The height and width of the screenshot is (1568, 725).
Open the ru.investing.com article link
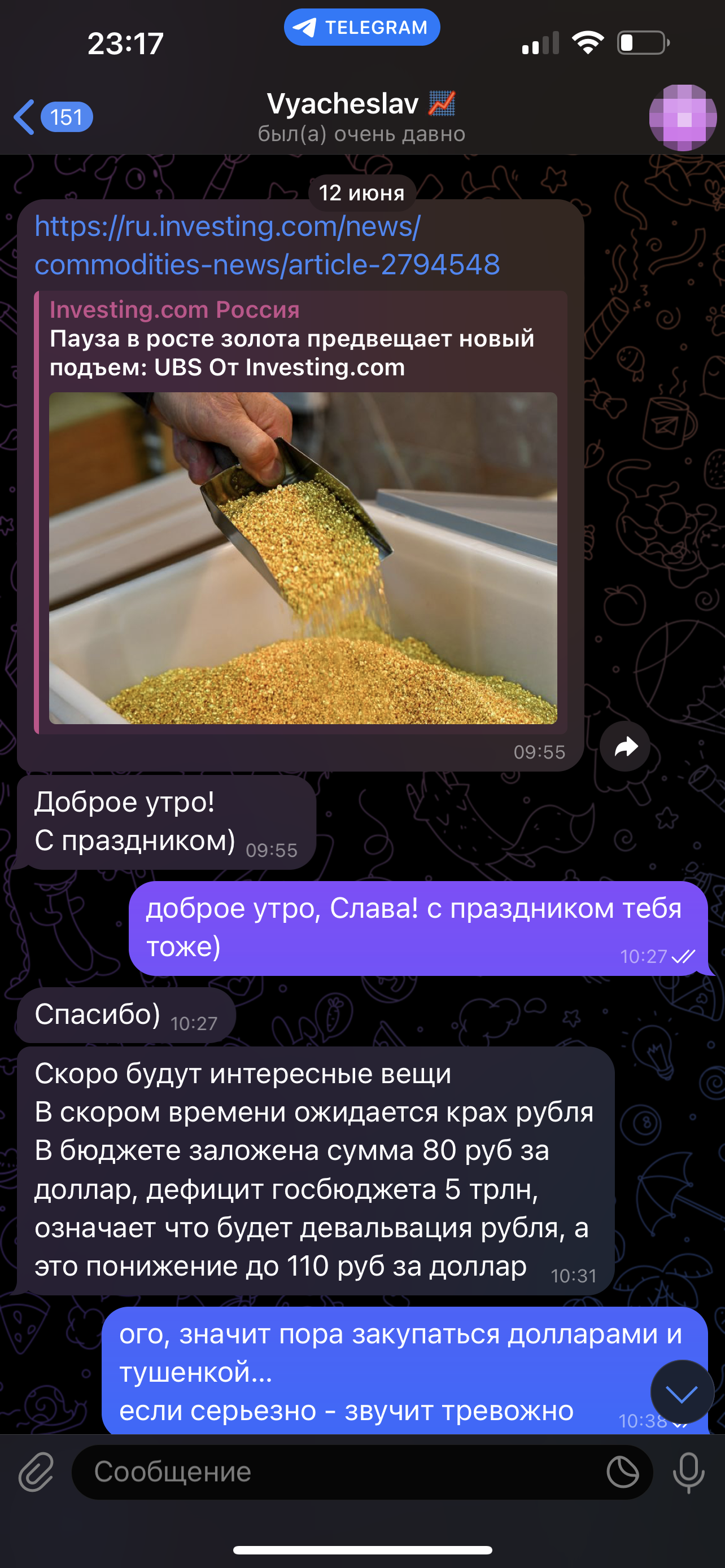[267, 246]
